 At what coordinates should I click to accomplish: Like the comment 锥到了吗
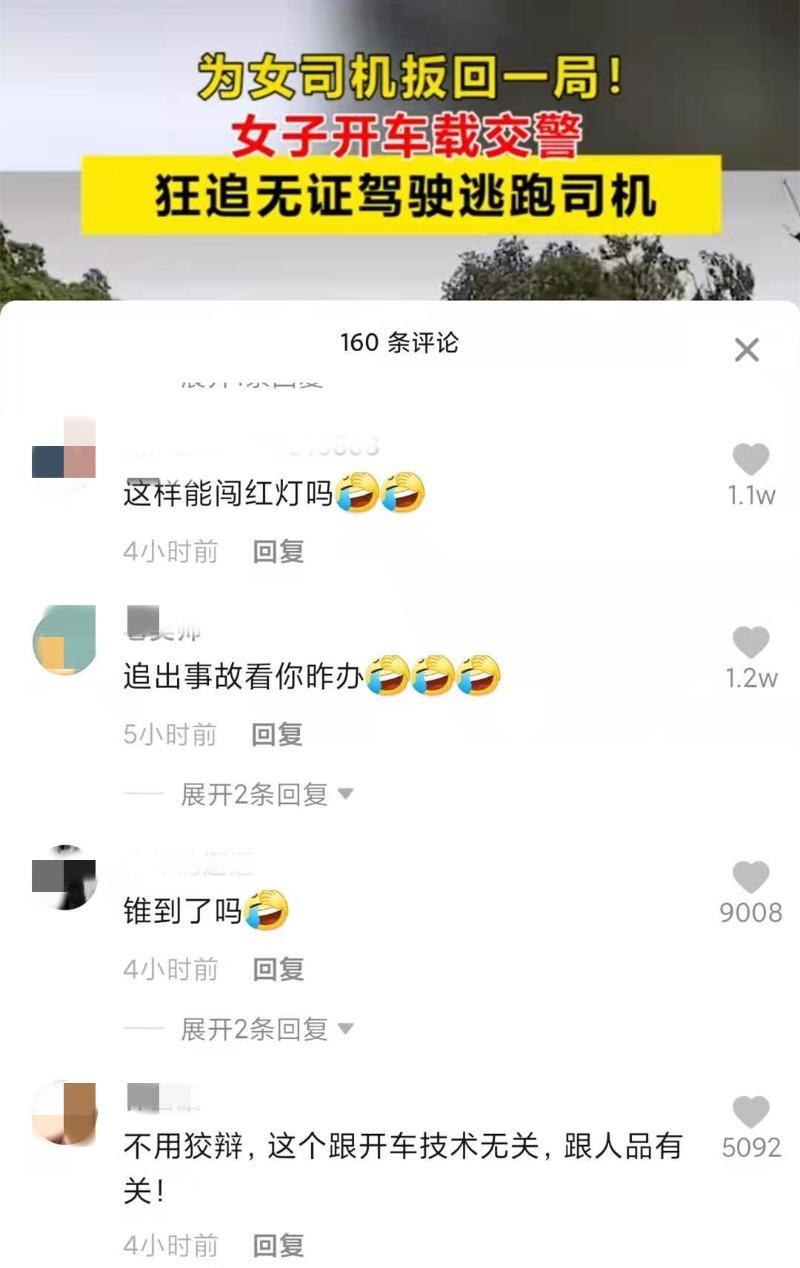(x=751, y=877)
